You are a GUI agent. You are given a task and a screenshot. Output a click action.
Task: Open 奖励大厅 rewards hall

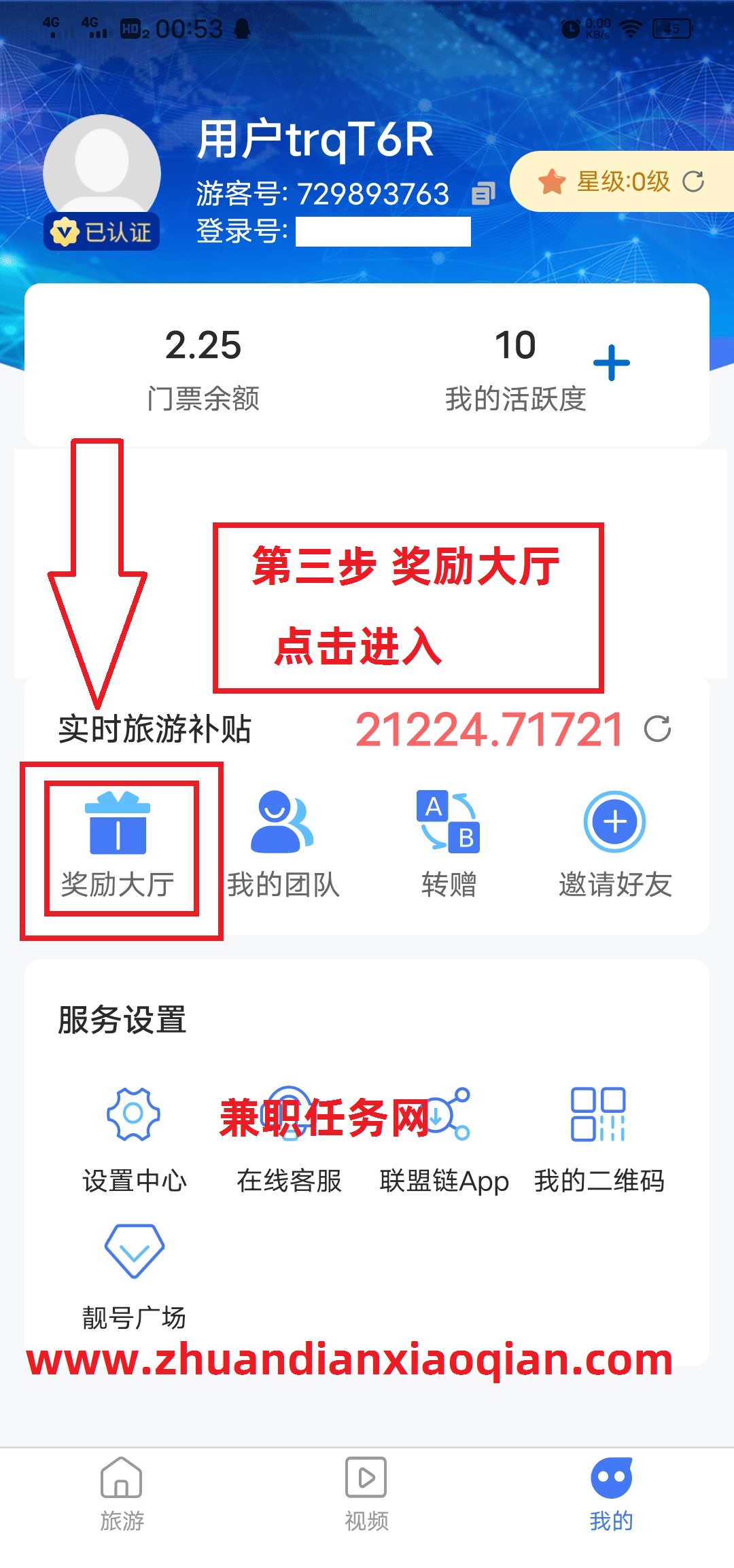(x=118, y=845)
